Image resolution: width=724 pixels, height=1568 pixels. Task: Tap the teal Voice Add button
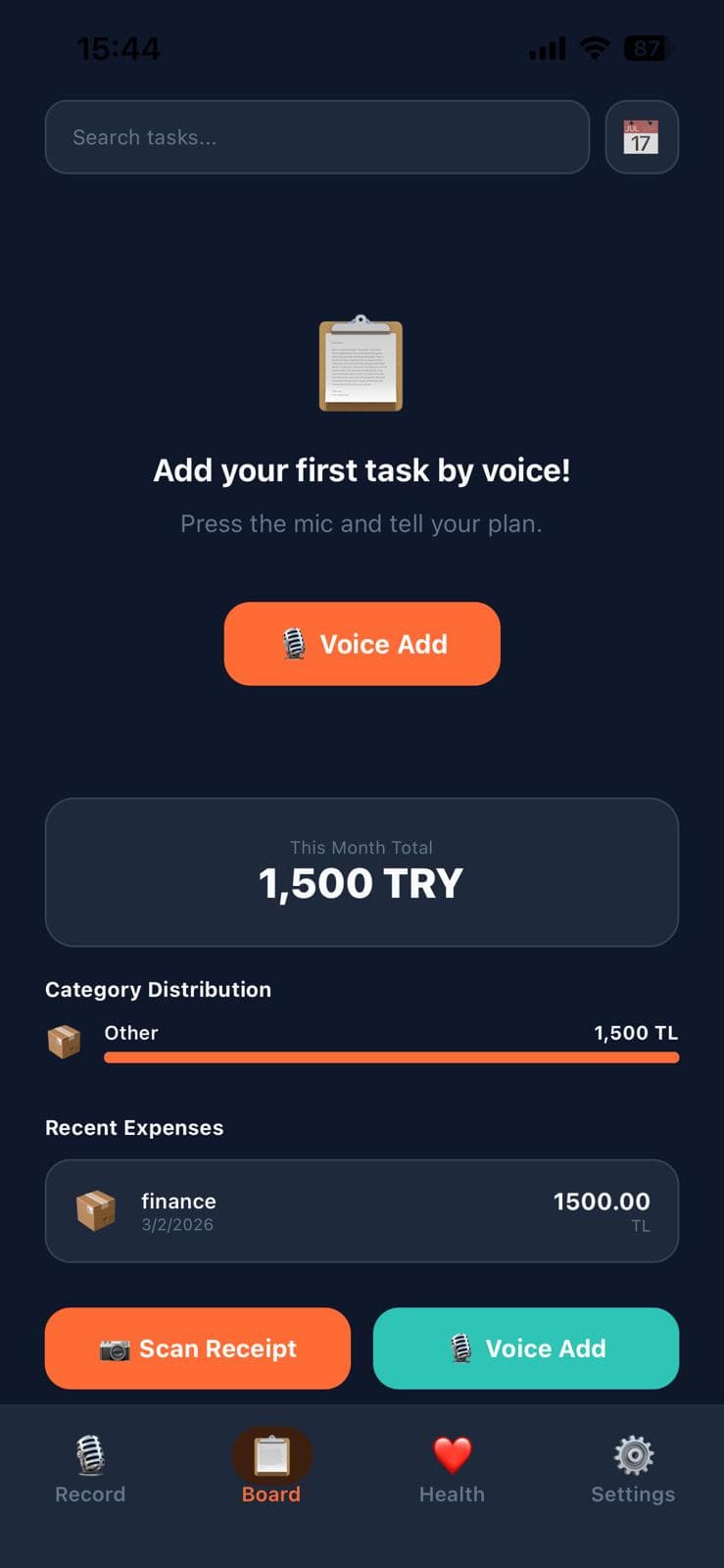coord(526,1348)
